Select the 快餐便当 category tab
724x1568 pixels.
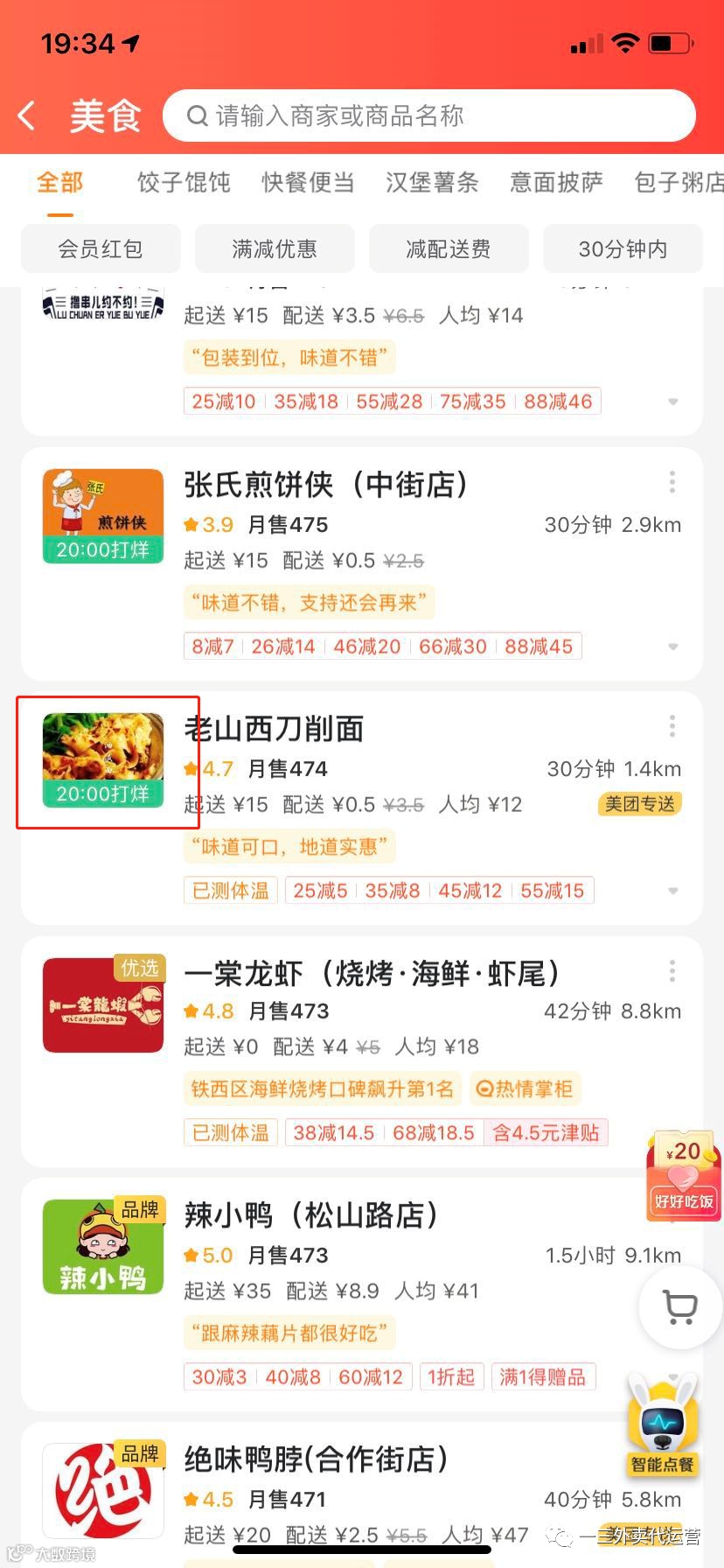308,182
